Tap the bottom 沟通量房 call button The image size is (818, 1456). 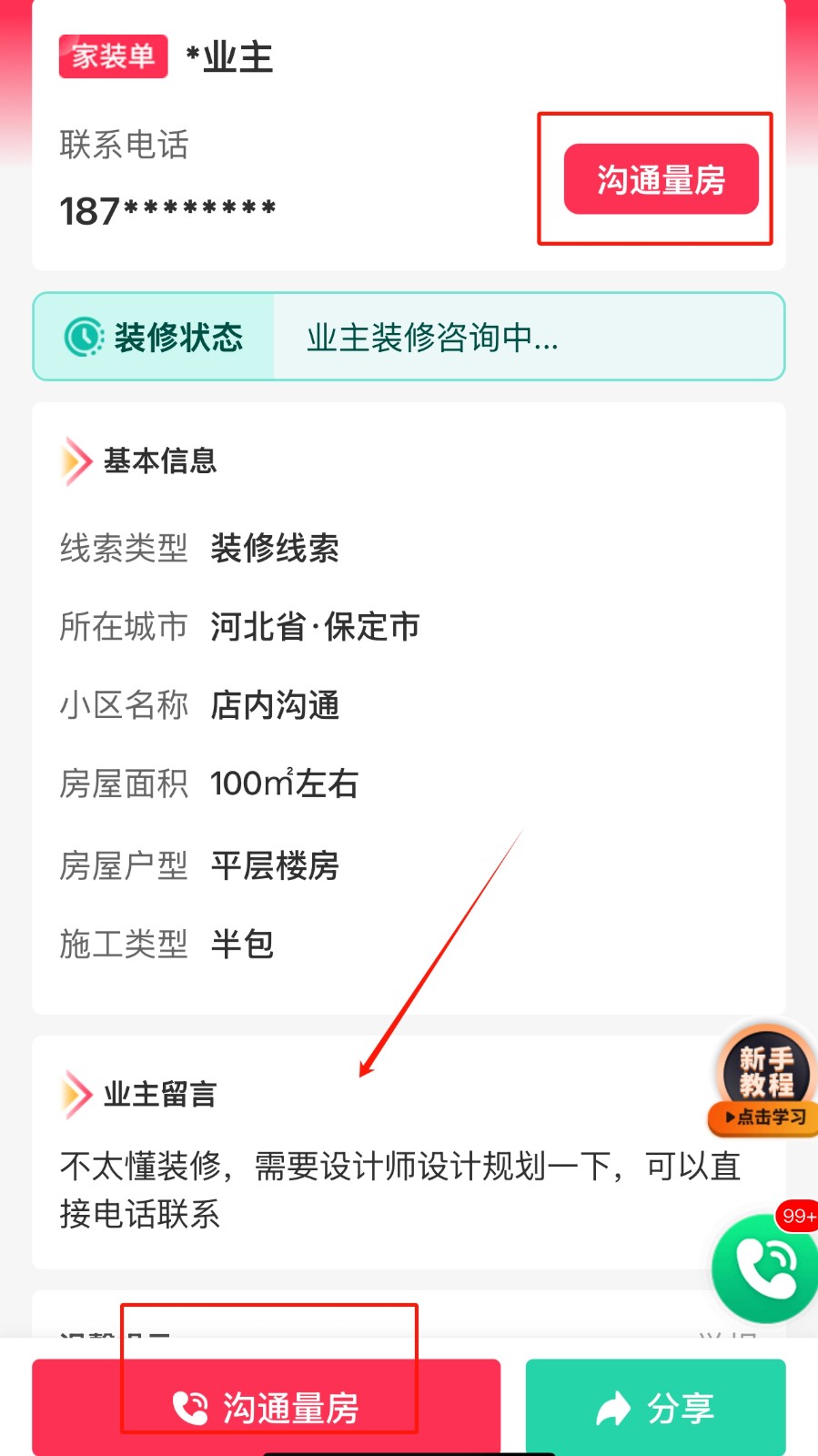(x=266, y=1407)
